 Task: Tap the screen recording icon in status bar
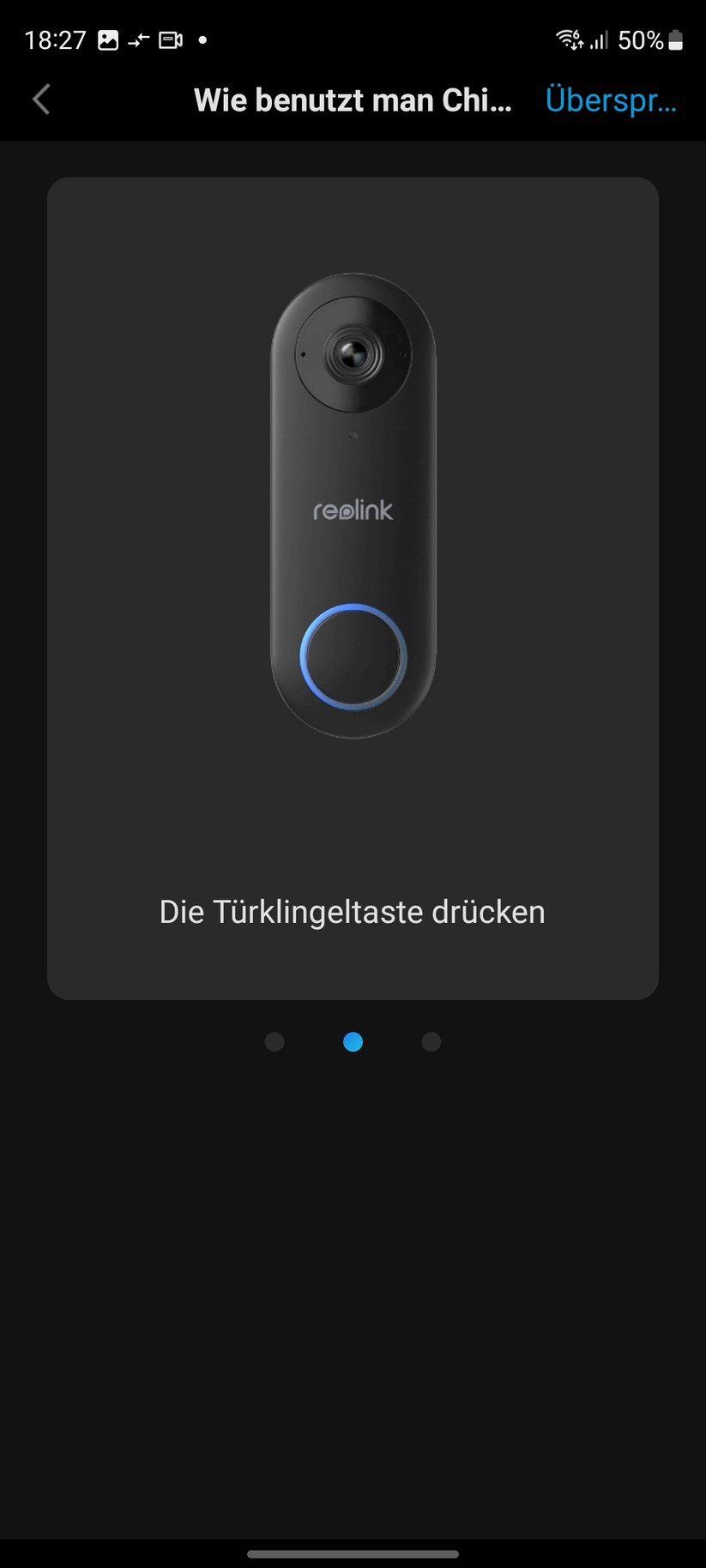click(169, 39)
